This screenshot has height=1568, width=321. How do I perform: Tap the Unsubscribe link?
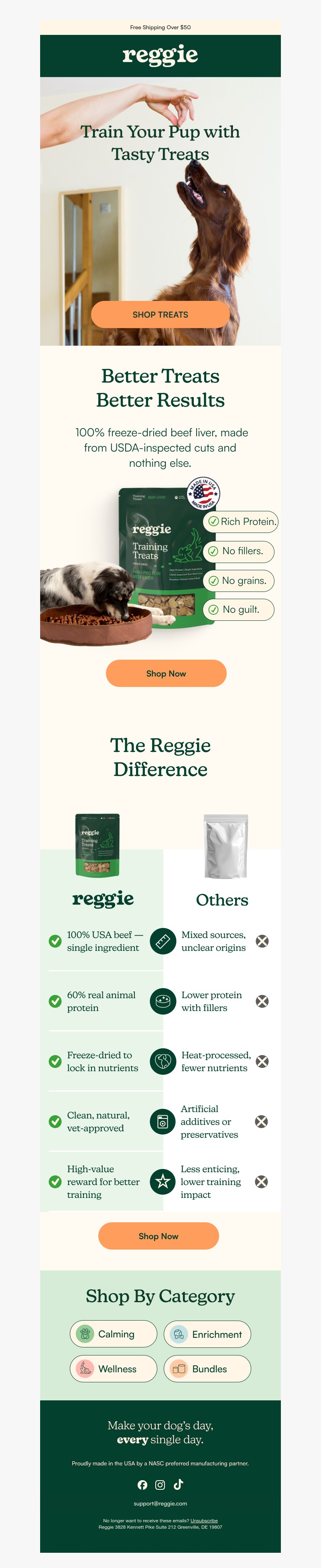(x=204, y=1521)
